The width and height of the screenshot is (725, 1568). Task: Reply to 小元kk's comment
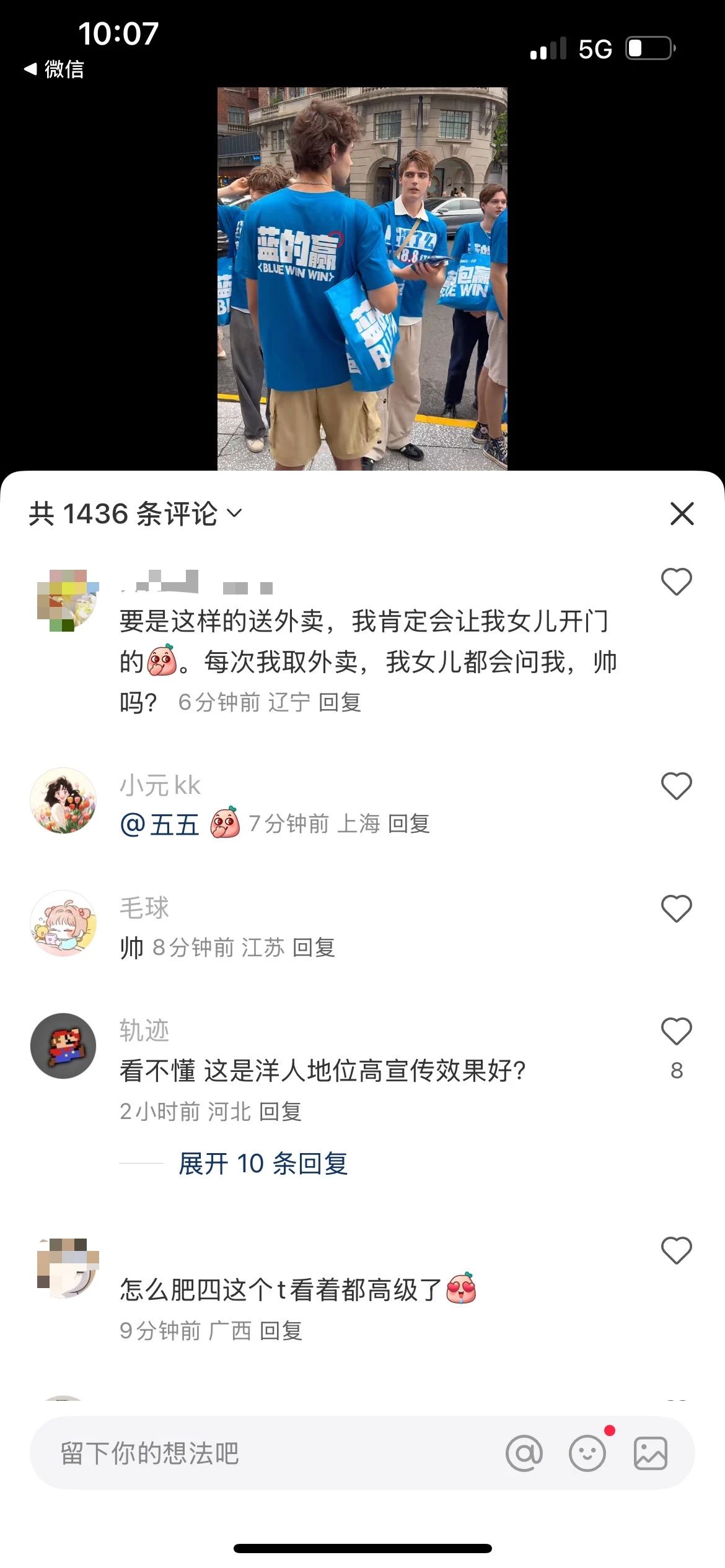click(408, 824)
